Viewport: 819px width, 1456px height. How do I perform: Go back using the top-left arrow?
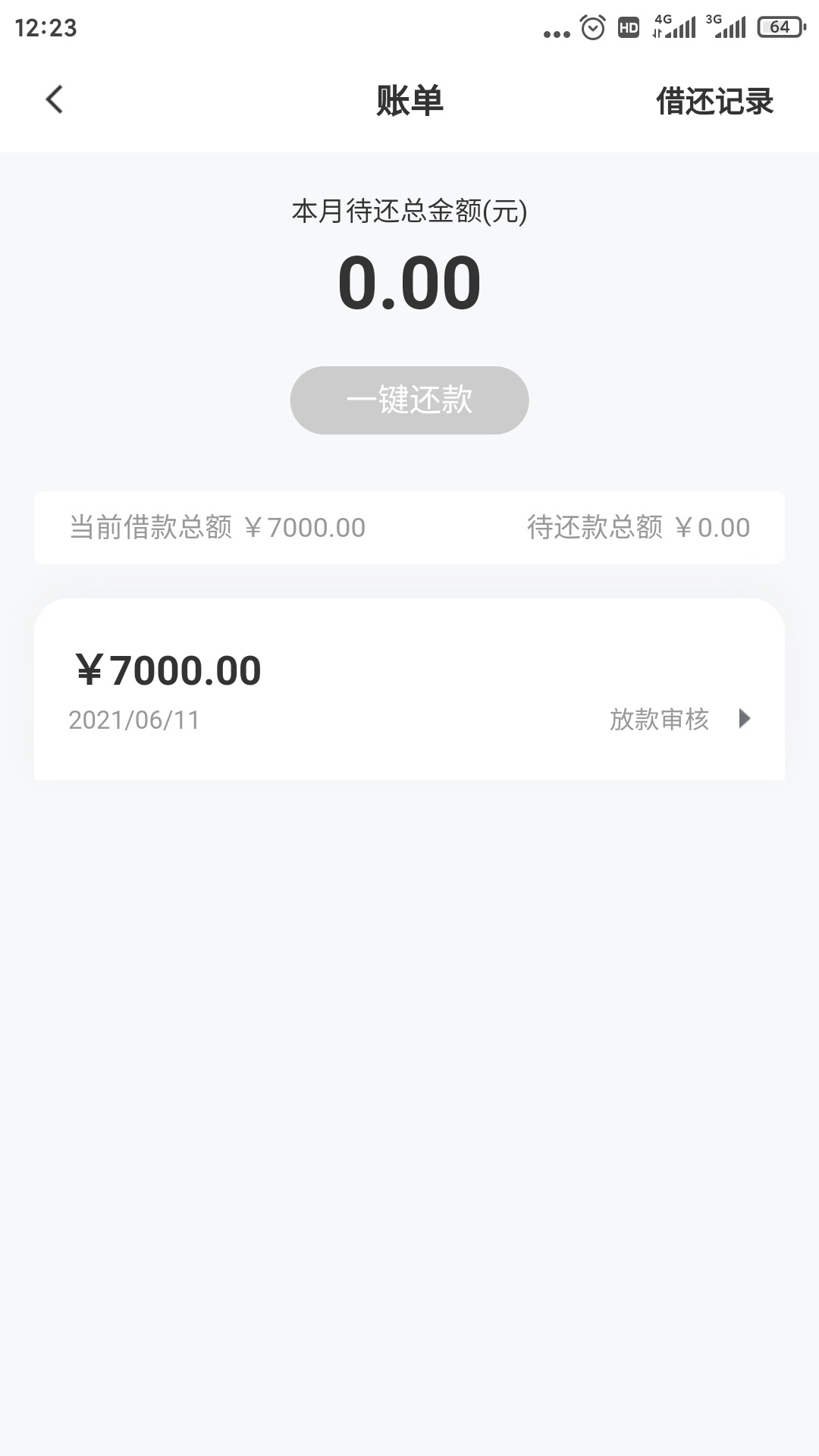(54, 100)
